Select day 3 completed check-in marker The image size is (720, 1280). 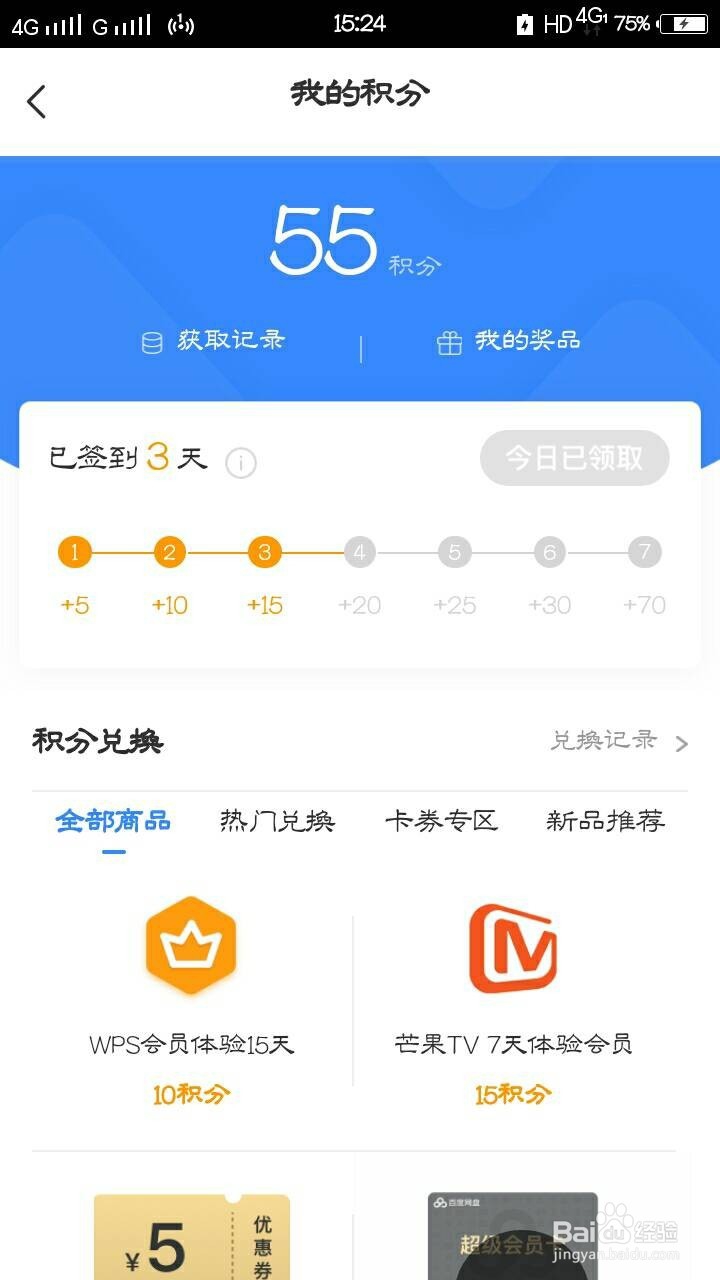click(x=264, y=551)
